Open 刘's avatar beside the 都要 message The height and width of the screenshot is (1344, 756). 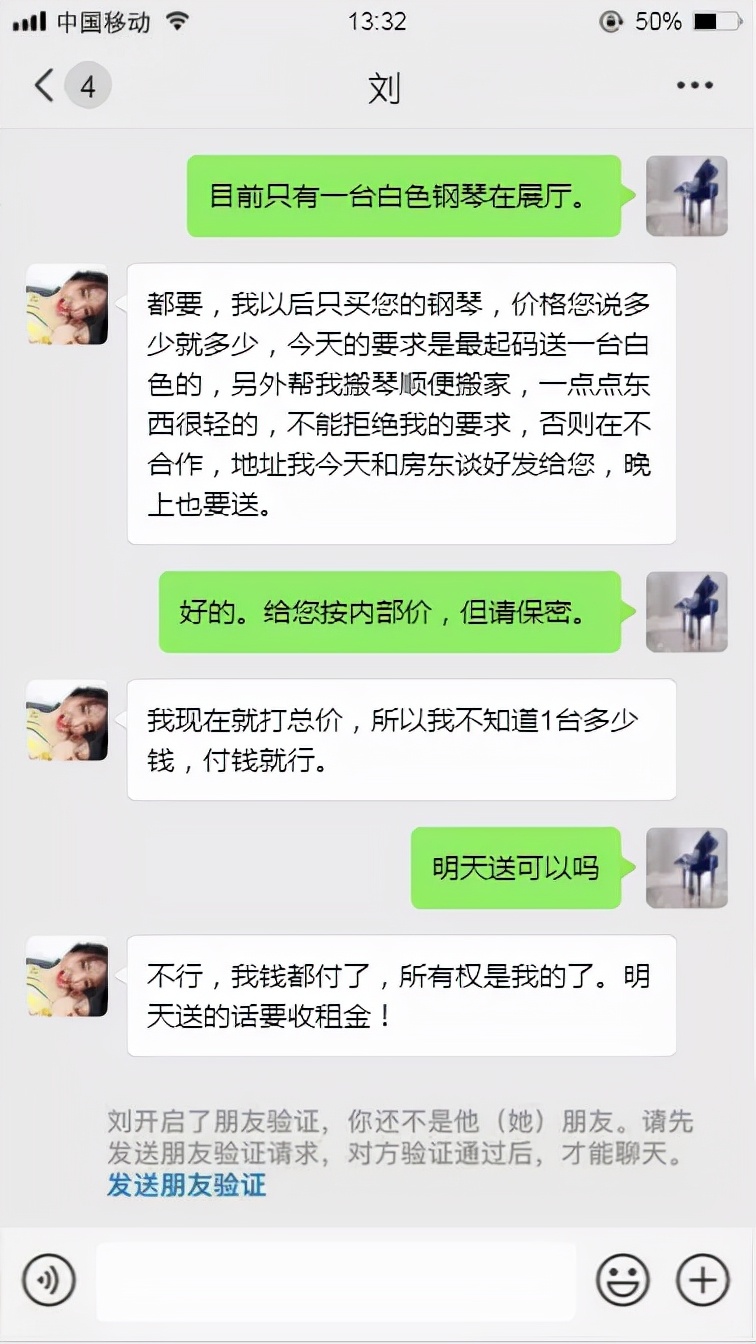67,305
